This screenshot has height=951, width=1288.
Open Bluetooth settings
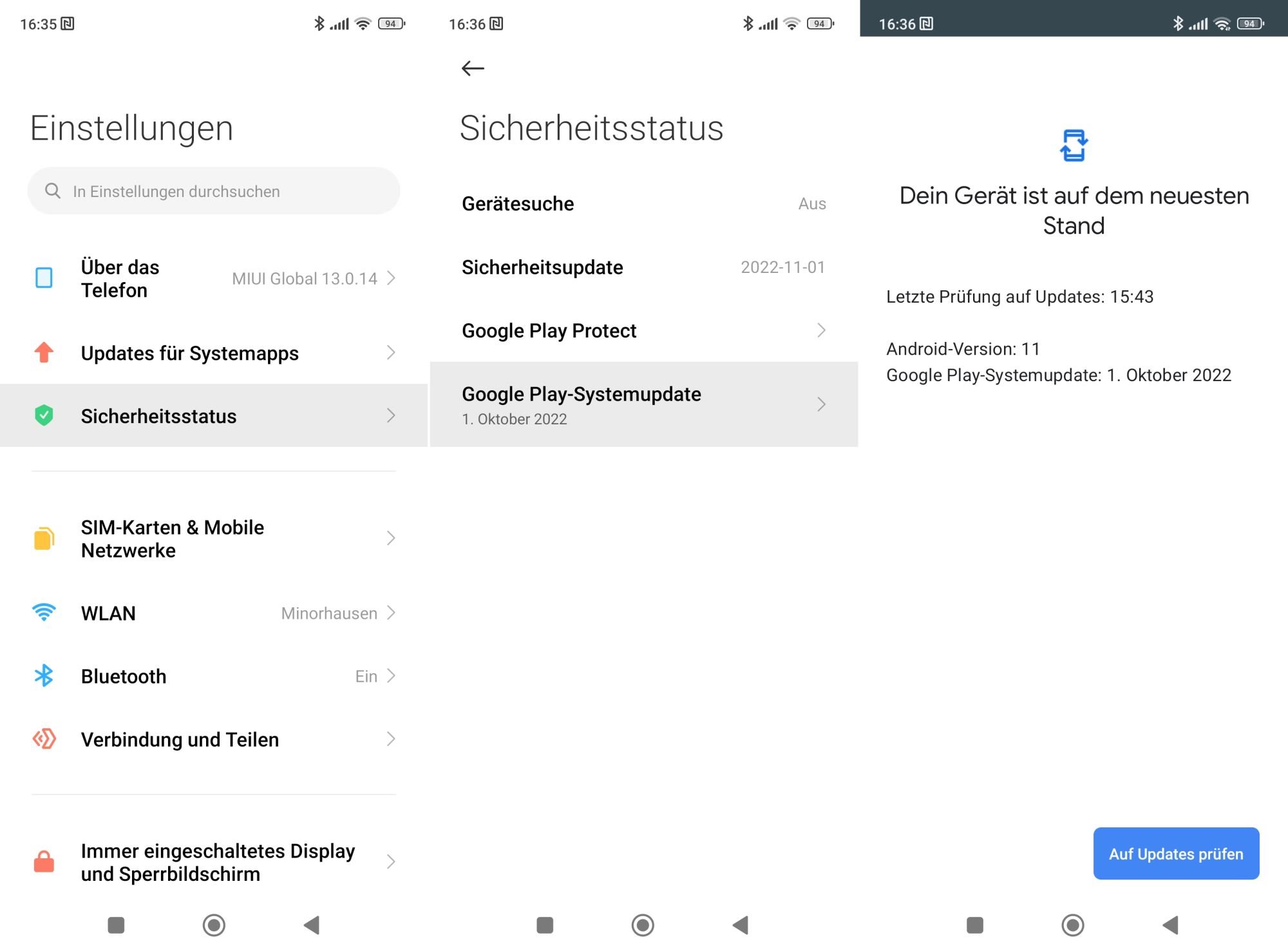pyautogui.click(x=214, y=676)
